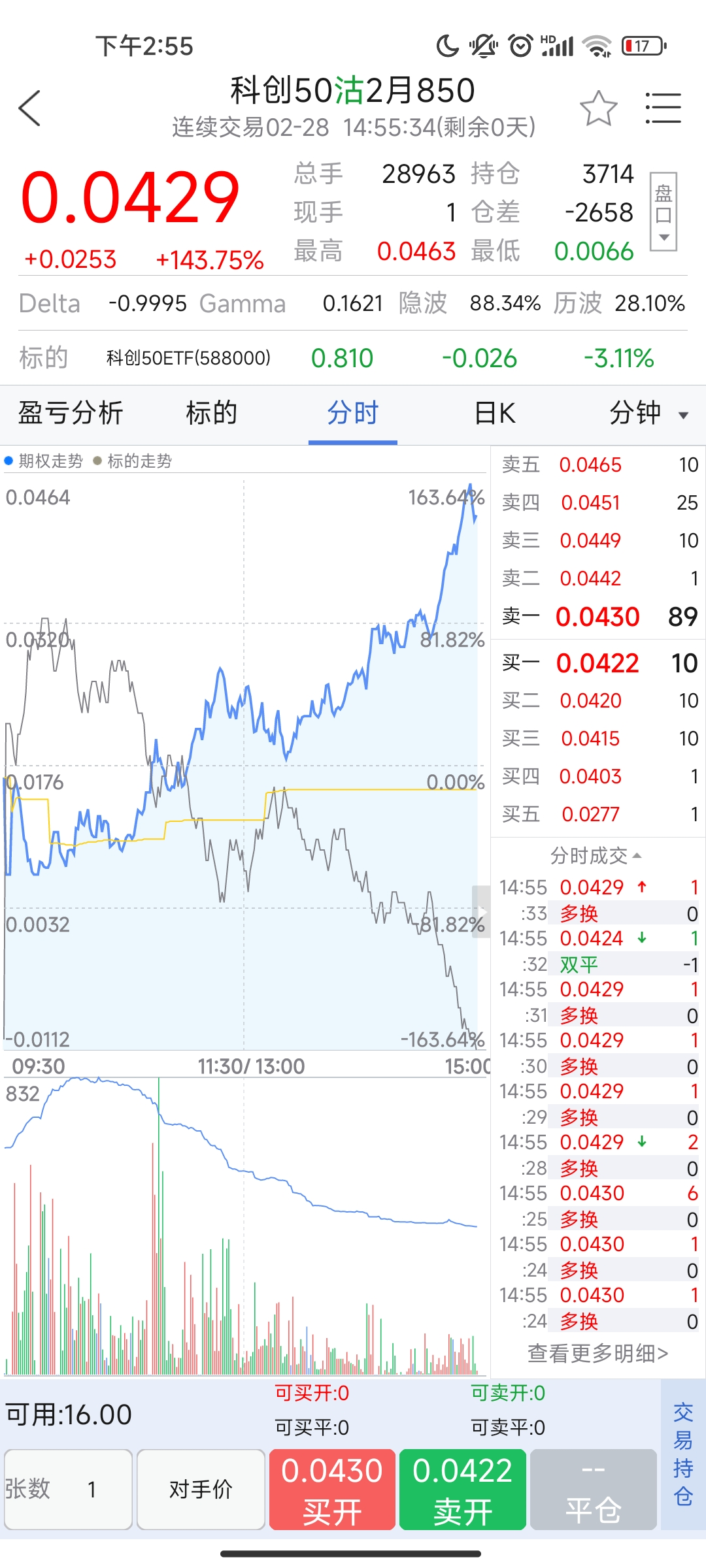Switch to the 标的 tab
This screenshot has height=1568, width=706.
(211, 414)
